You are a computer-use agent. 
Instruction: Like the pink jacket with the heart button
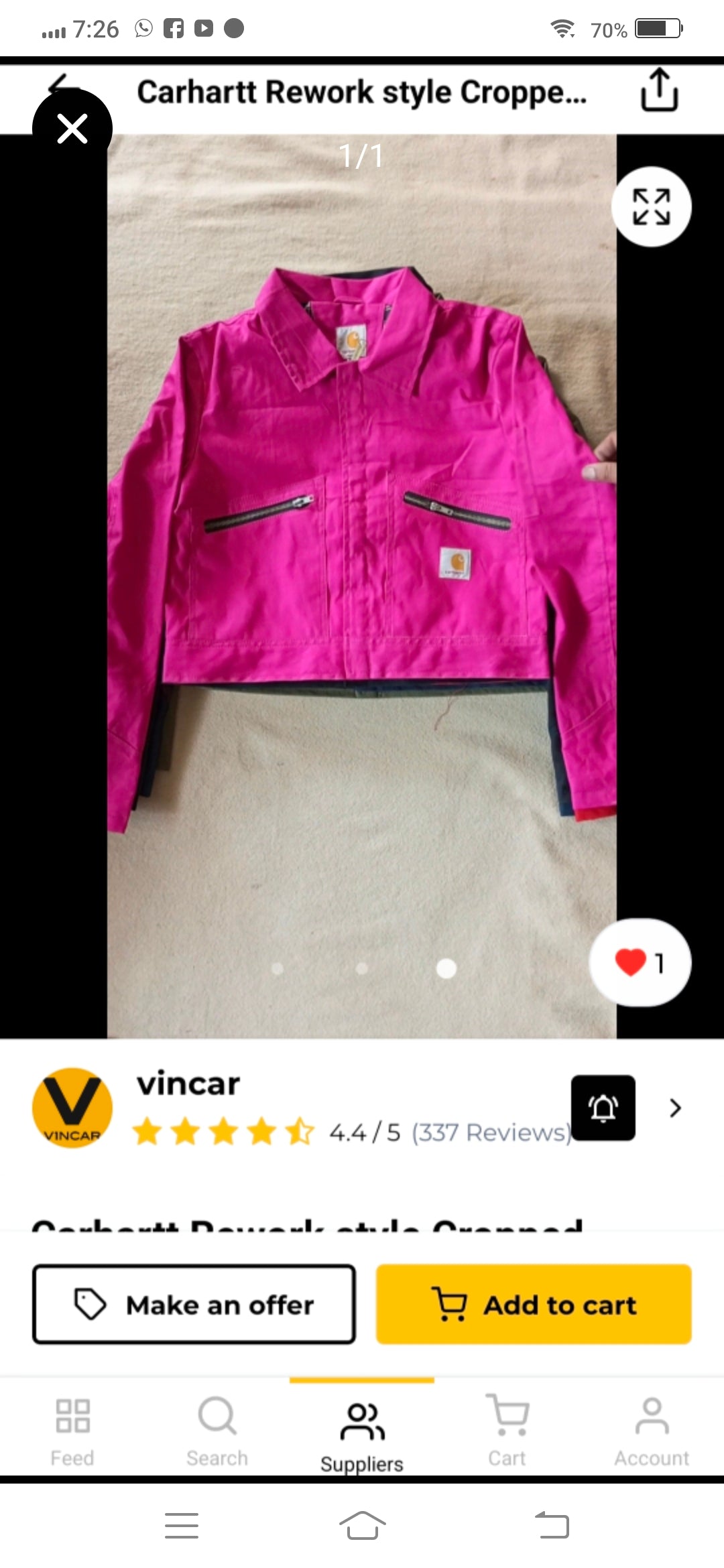pos(640,962)
